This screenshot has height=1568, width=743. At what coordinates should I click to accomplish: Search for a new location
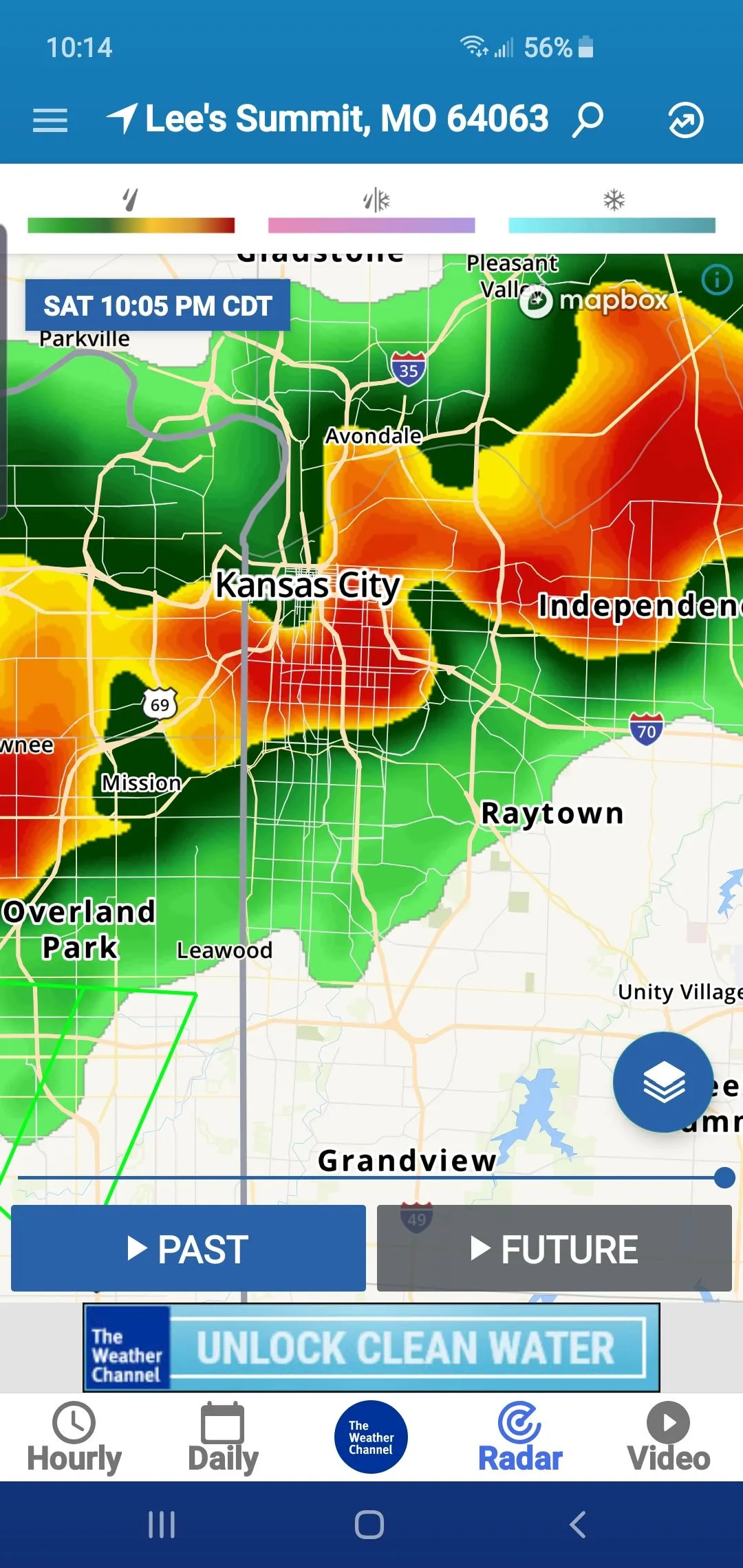pyautogui.click(x=588, y=120)
